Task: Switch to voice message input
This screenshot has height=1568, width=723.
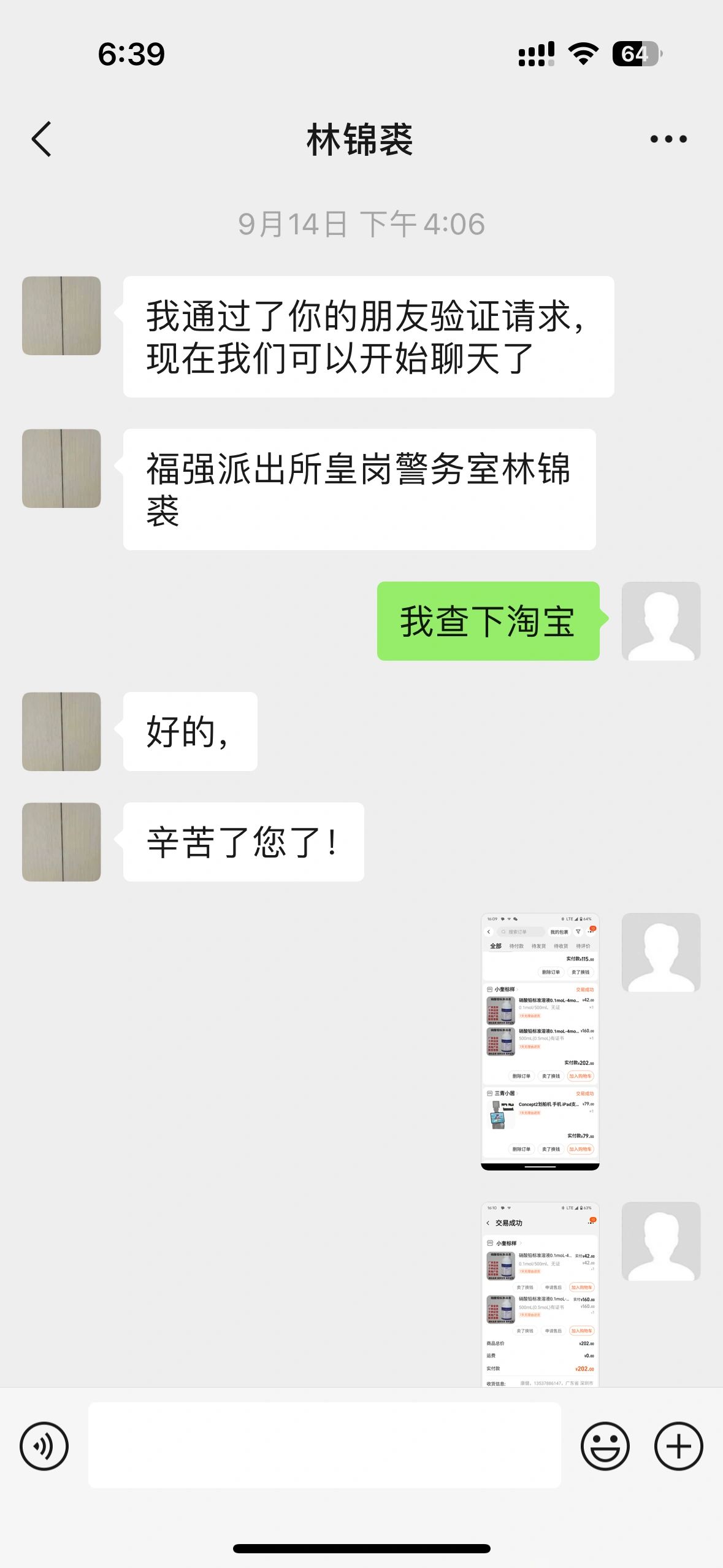Action: [x=44, y=1446]
